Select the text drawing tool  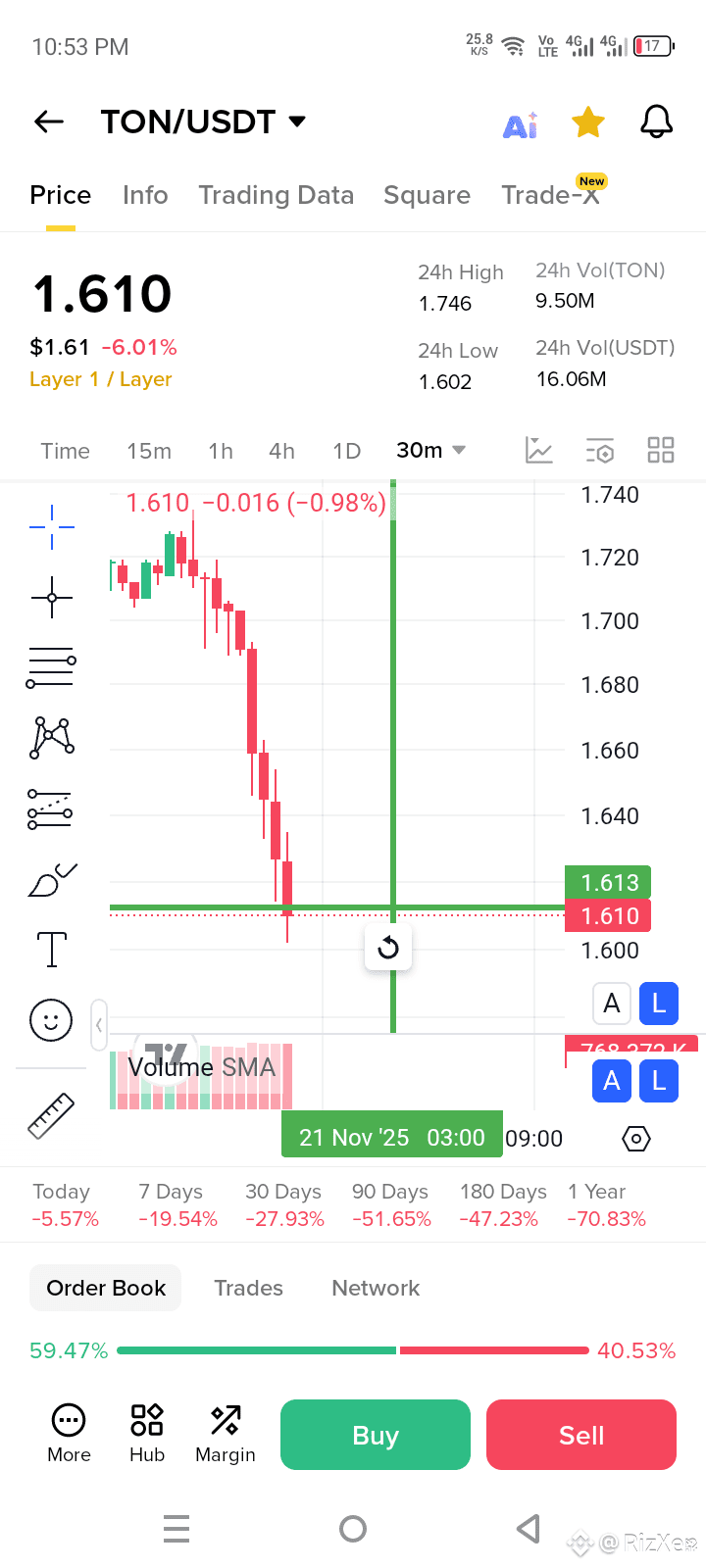(51, 949)
